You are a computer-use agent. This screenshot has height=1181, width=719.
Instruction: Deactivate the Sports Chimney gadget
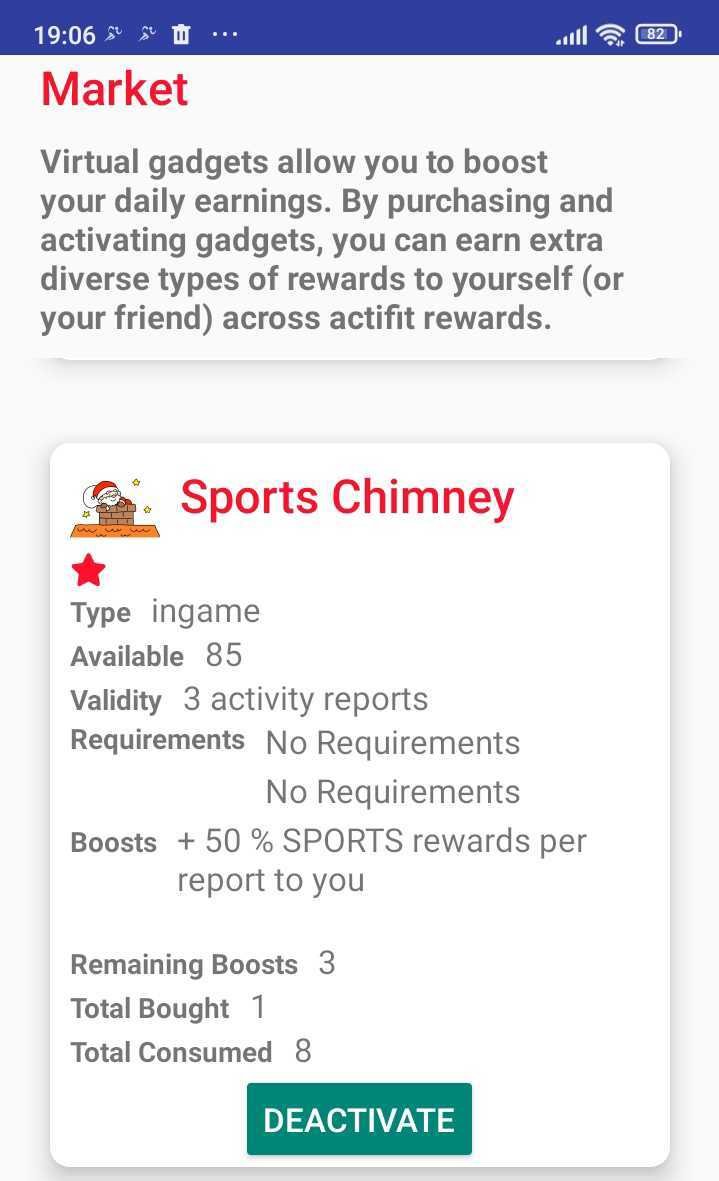coord(359,1119)
